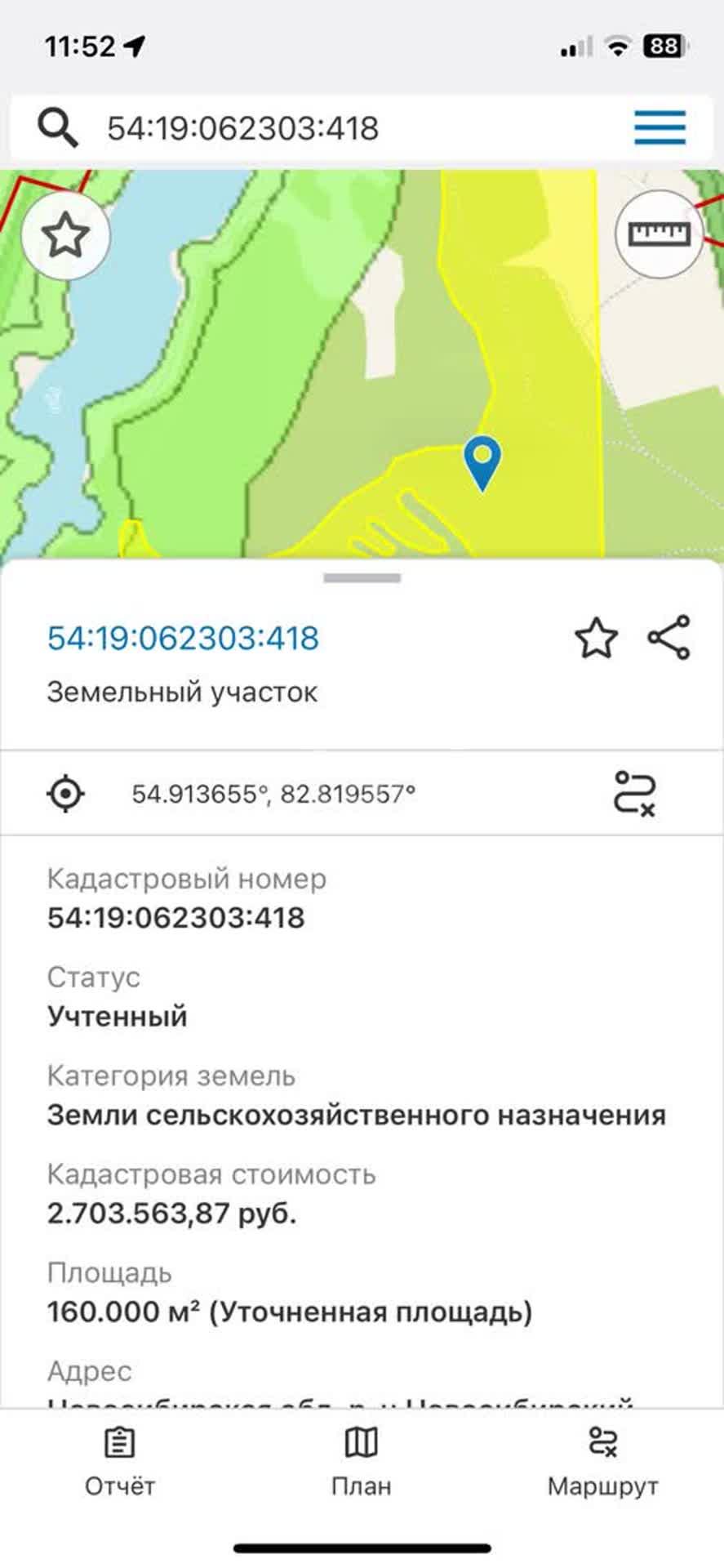Activate the ruler measurement tool

(659, 234)
